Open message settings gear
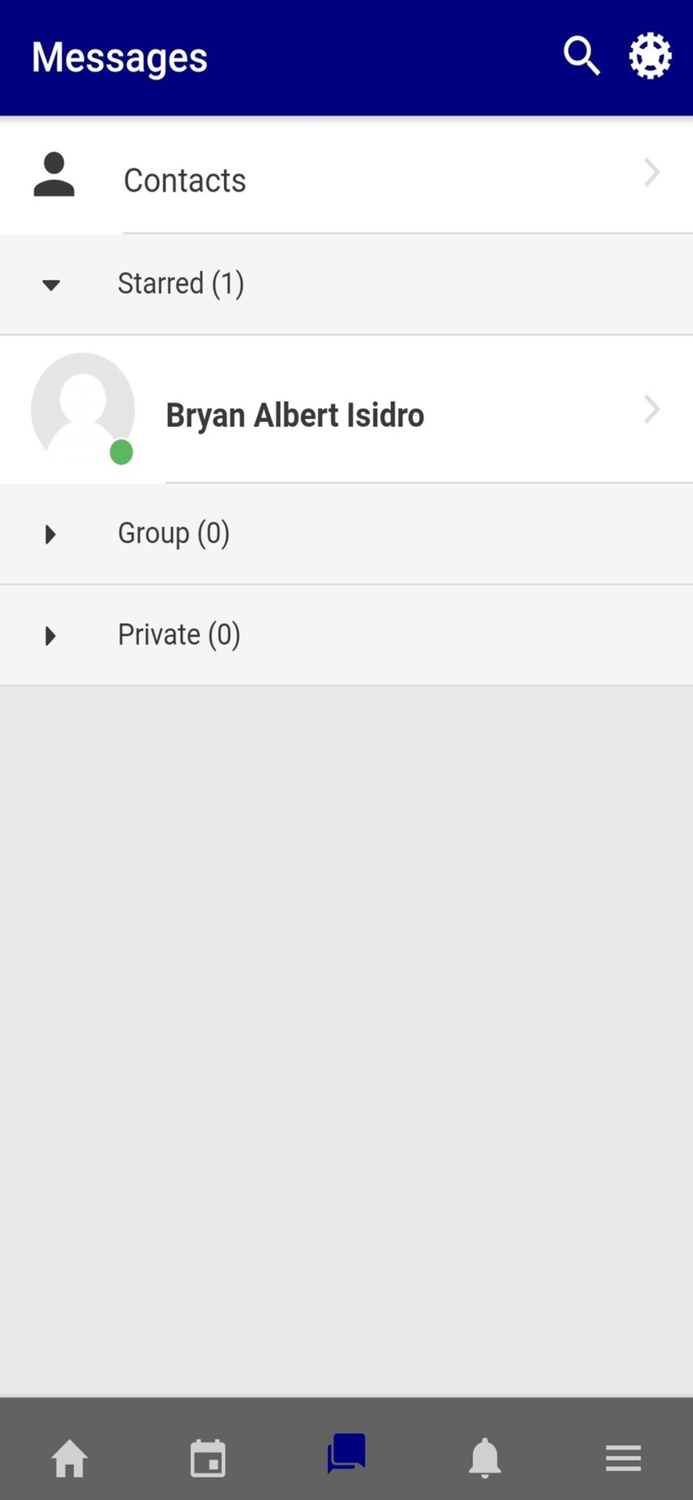The height and width of the screenshot is (1500, 693). click(x=650, y=57)
